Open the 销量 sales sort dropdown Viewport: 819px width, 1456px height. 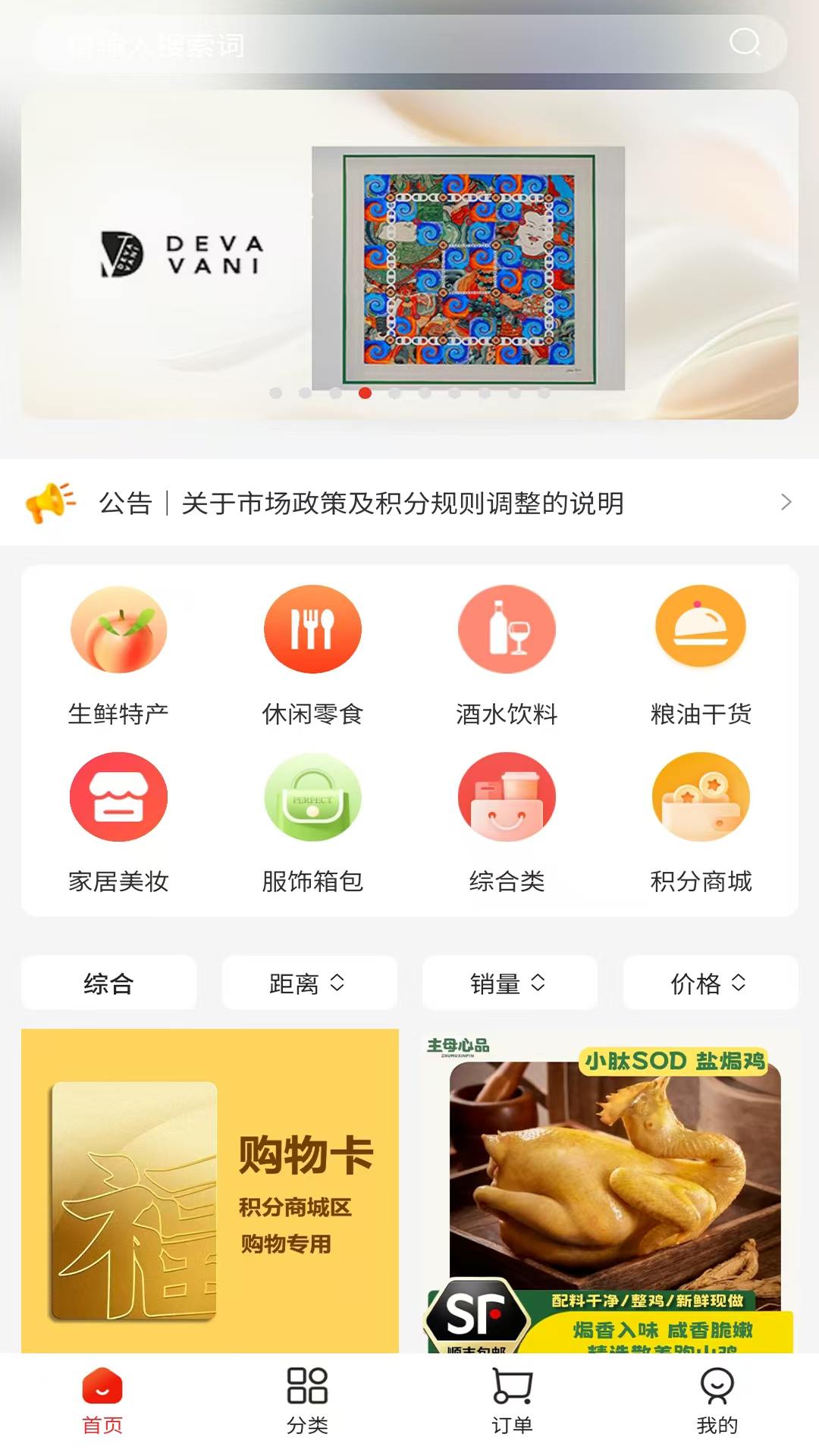(508, 984)
